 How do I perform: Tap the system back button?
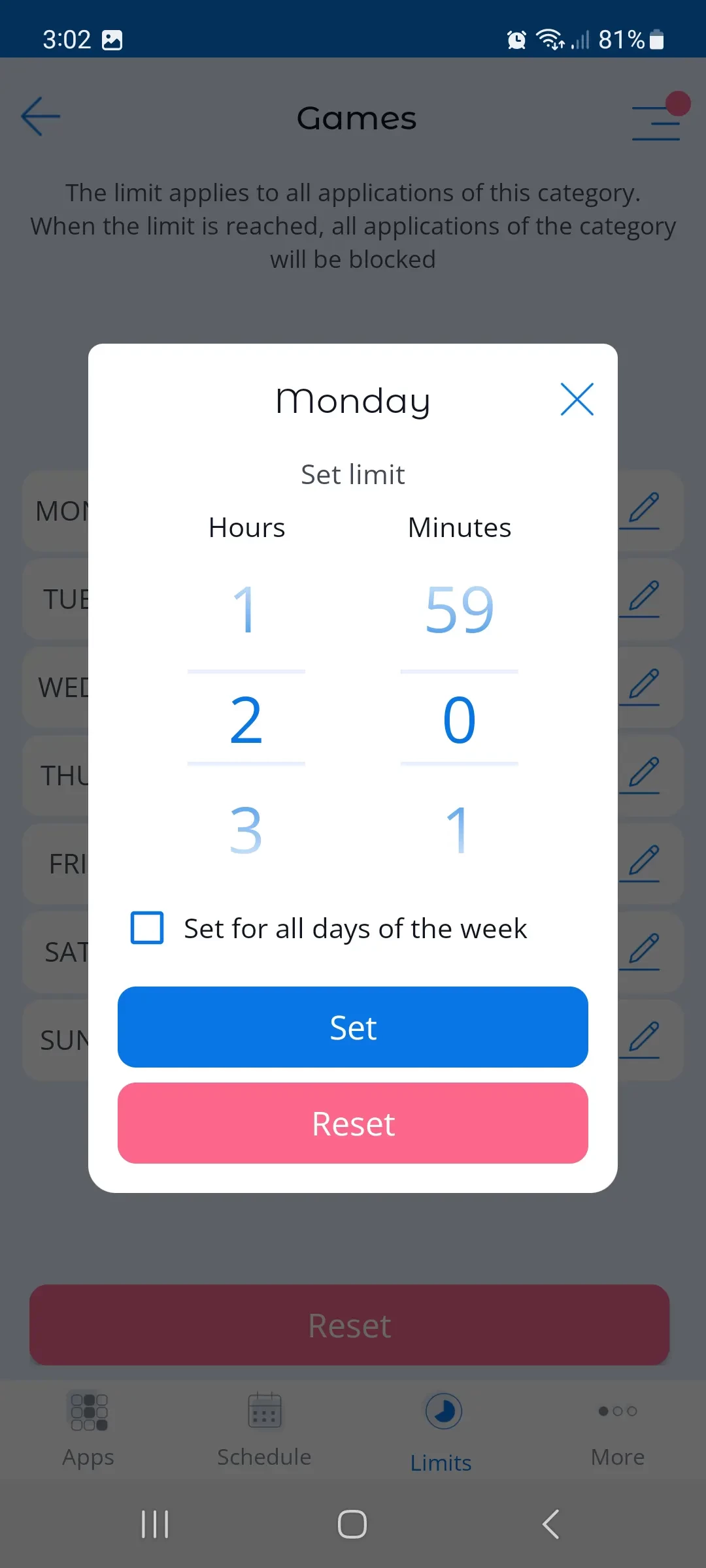550,1524
